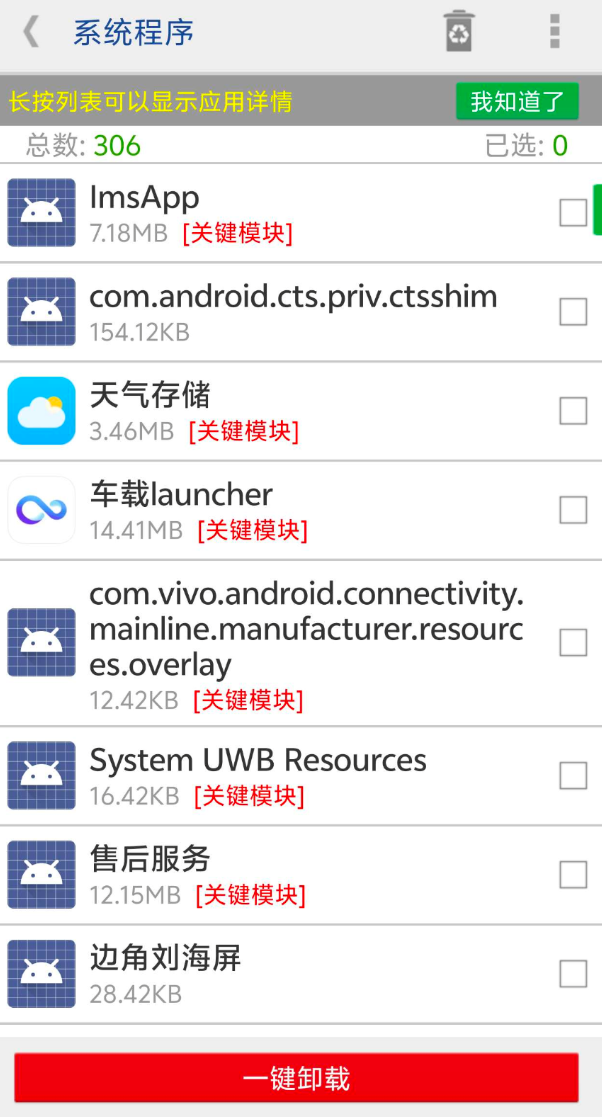Check the box for ImsApp
The image size is (602, 1117).
[573, 212]
